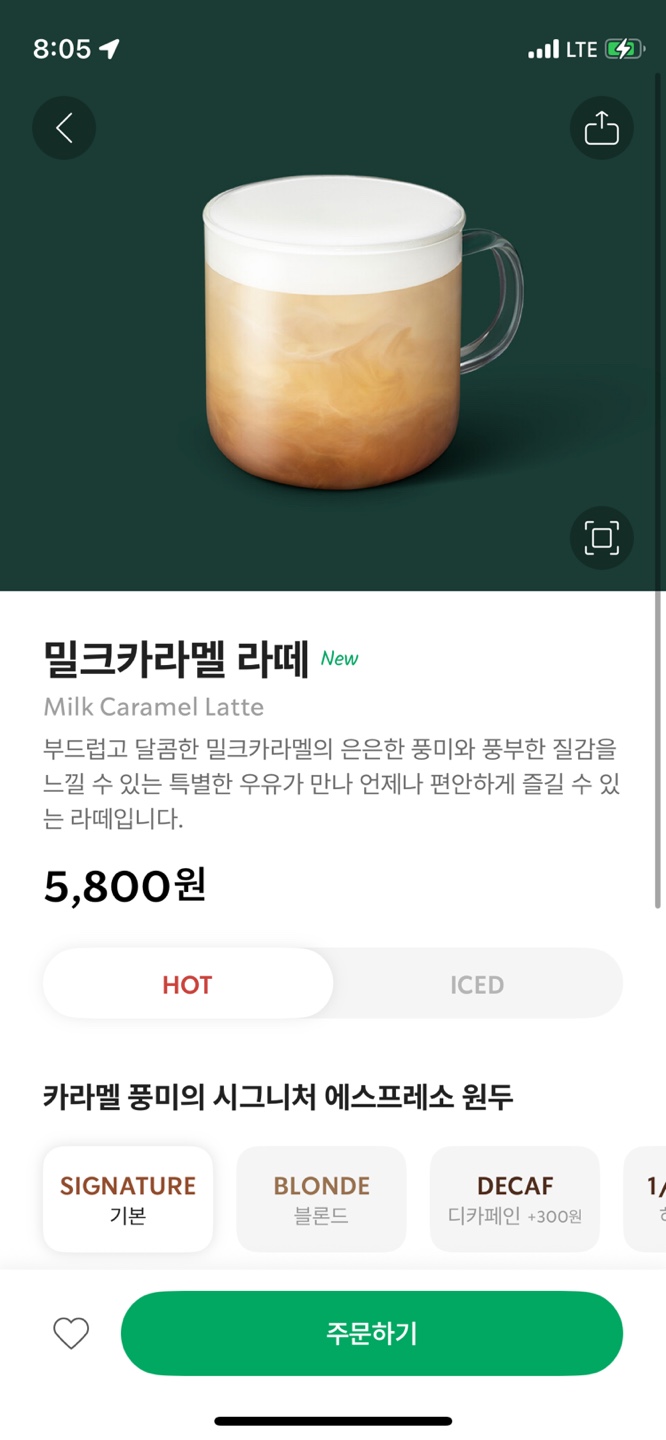Go back using the arrow icon
This screenshot has height=1440, width=666.
point(64,128)
